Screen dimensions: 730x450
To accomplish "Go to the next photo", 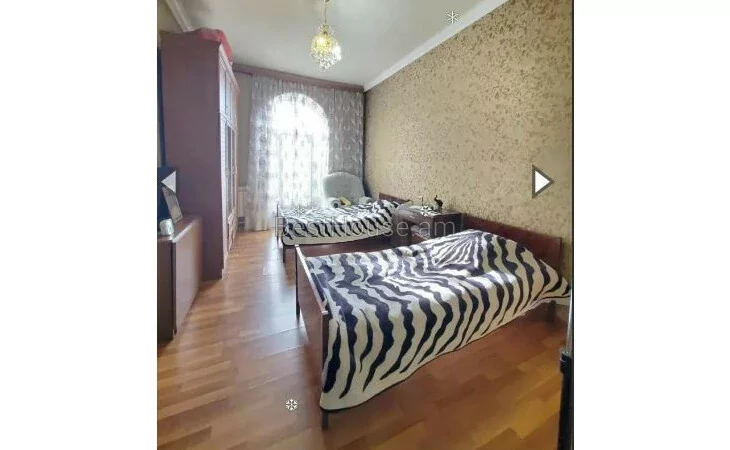I will click(541, 181).
